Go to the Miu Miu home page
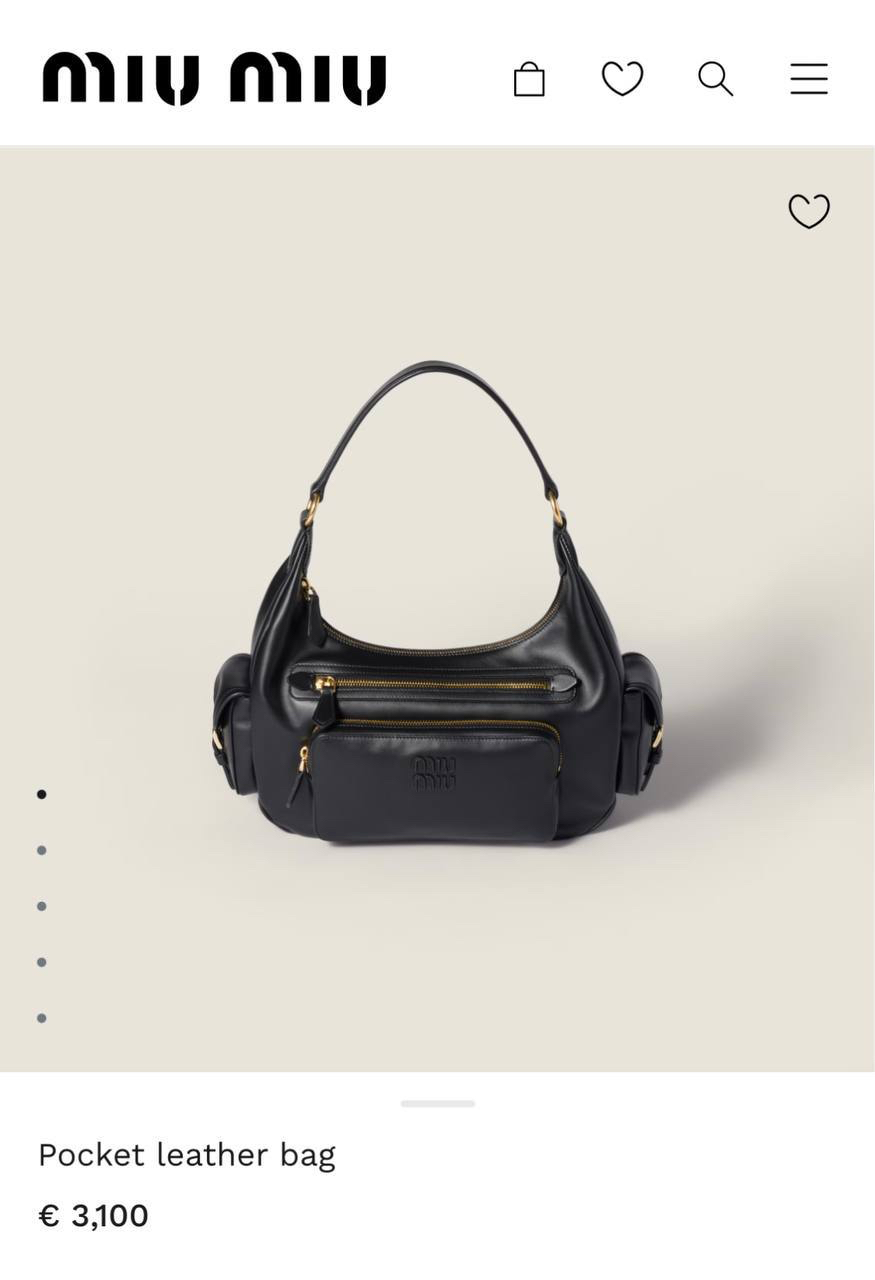875x1280 pixels. pyautogui.click(x=214, y=79)
